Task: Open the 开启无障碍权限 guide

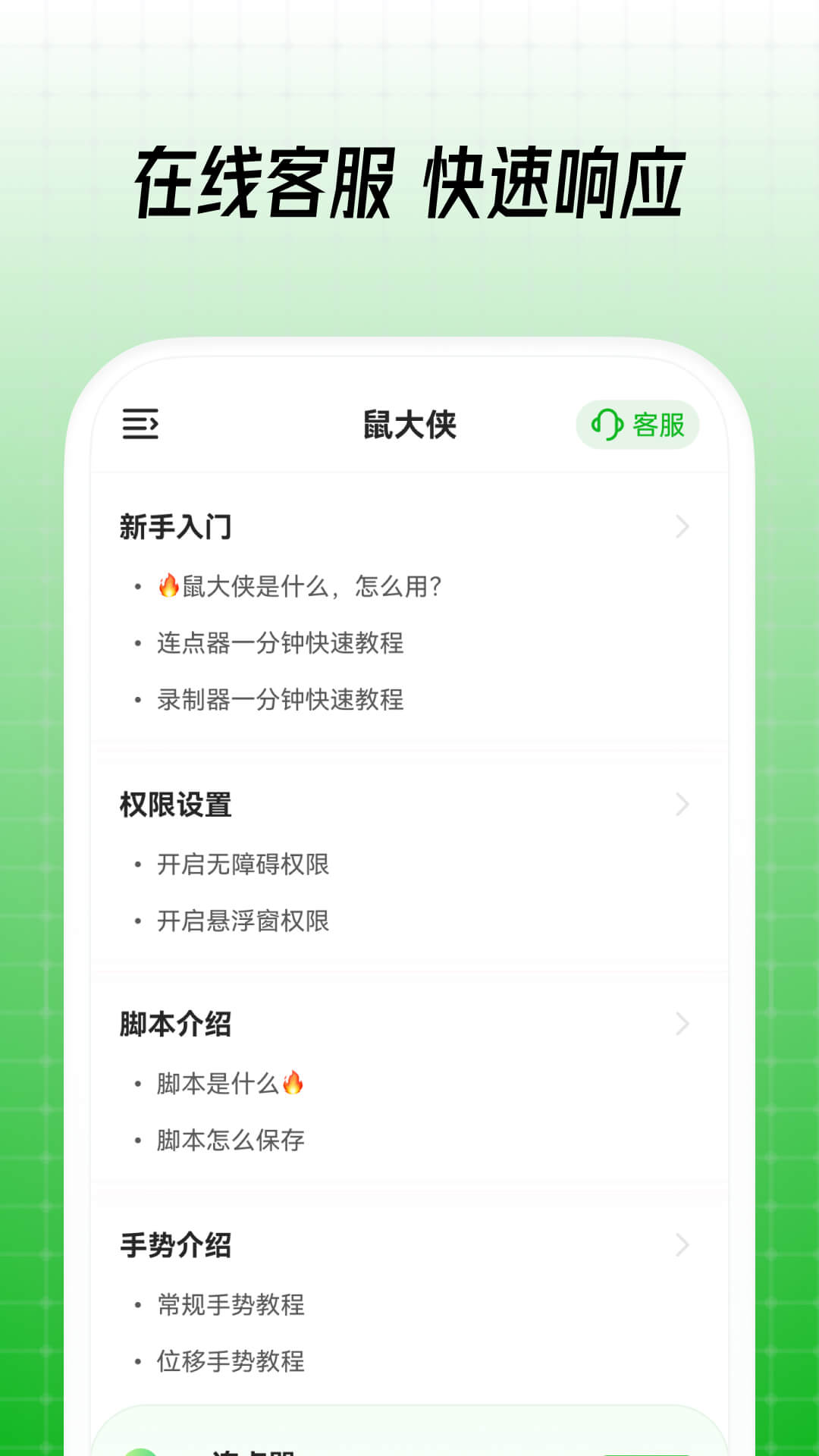Action: (243, 862)
